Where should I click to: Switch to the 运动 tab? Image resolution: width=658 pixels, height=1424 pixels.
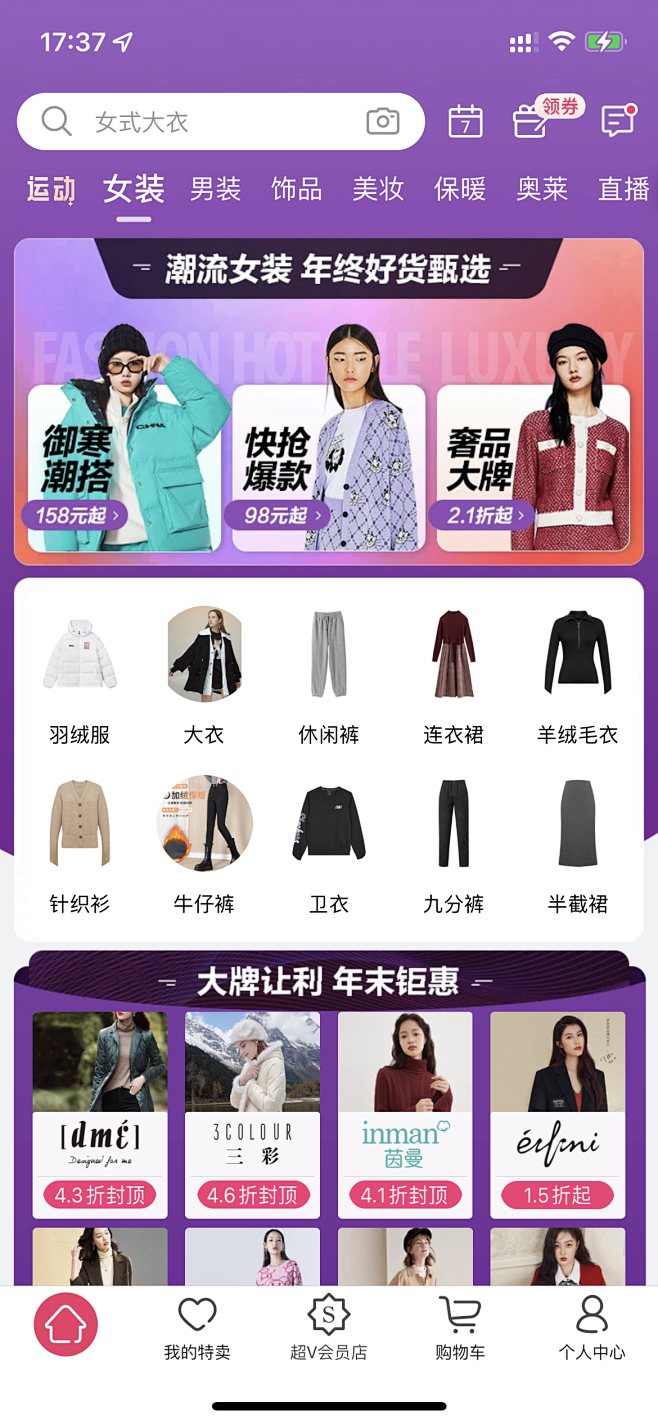(x=51, y=189)
